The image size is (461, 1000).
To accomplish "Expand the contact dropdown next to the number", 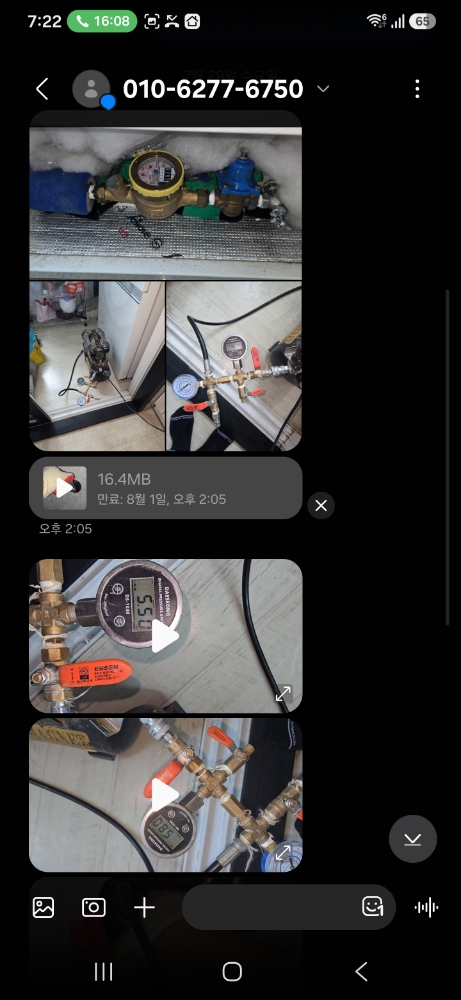I will pos(323,89).
